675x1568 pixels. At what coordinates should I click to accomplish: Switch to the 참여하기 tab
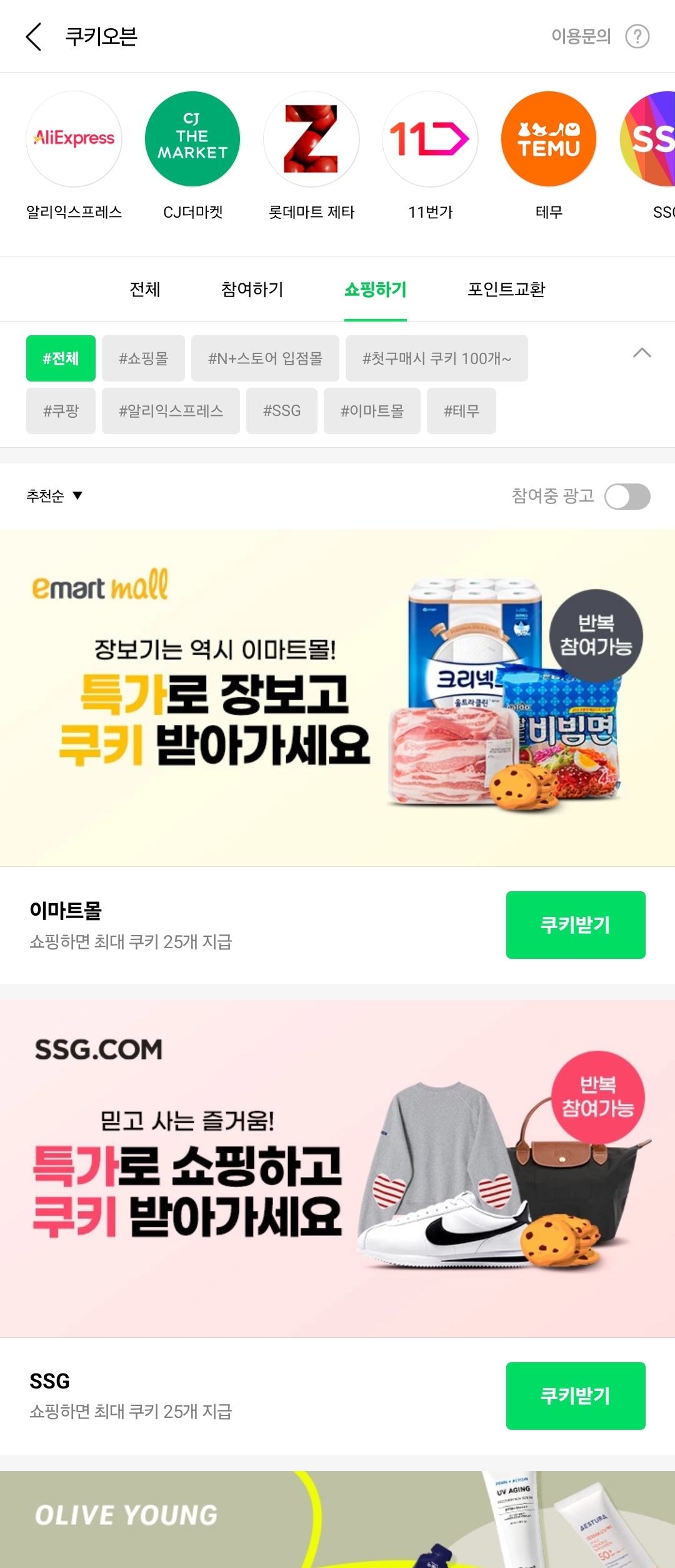pyautogui.click(x=252, y=290)
